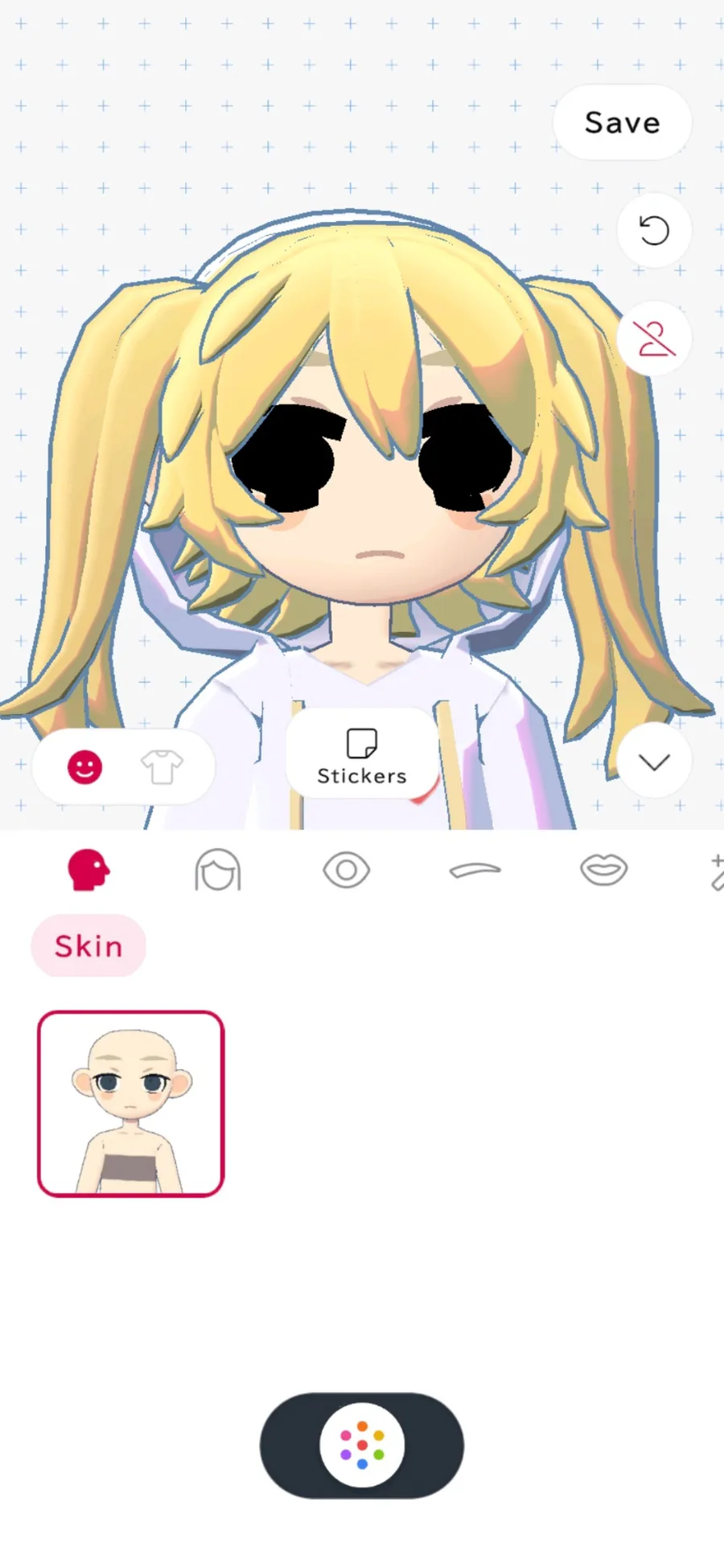Tap the colorful dots button

pyautogui.click(x=362, y=1445)
